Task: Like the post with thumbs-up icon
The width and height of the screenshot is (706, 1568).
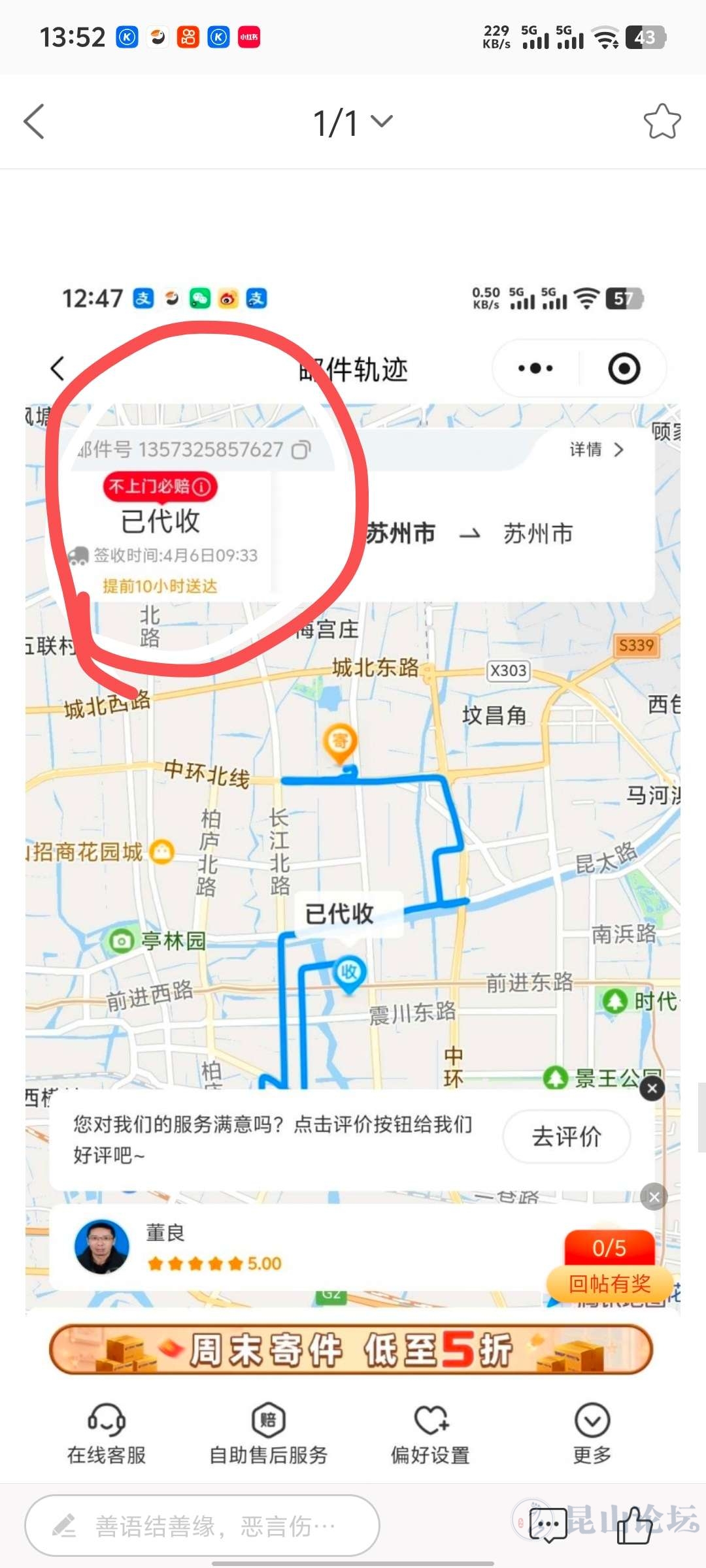Action: 634,1526
